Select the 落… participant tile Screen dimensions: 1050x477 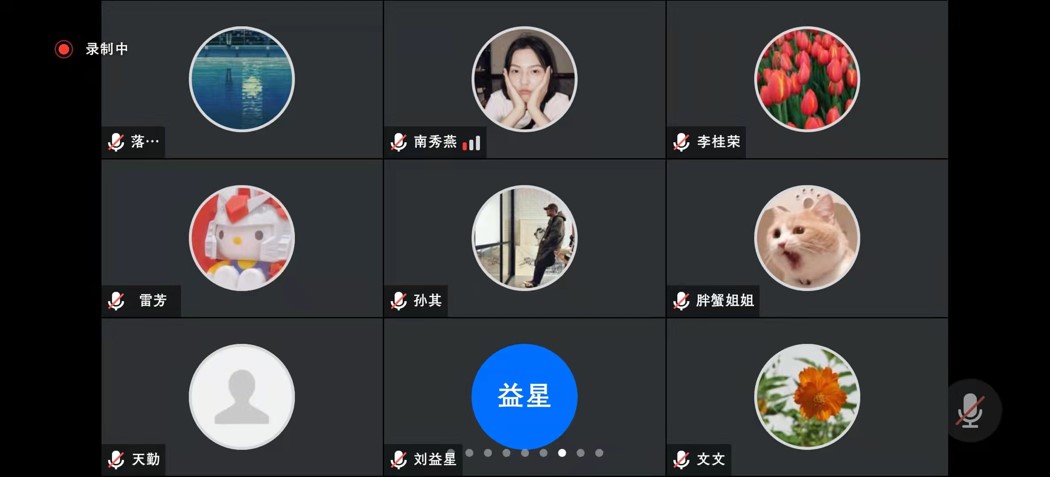tap(242, 79)
